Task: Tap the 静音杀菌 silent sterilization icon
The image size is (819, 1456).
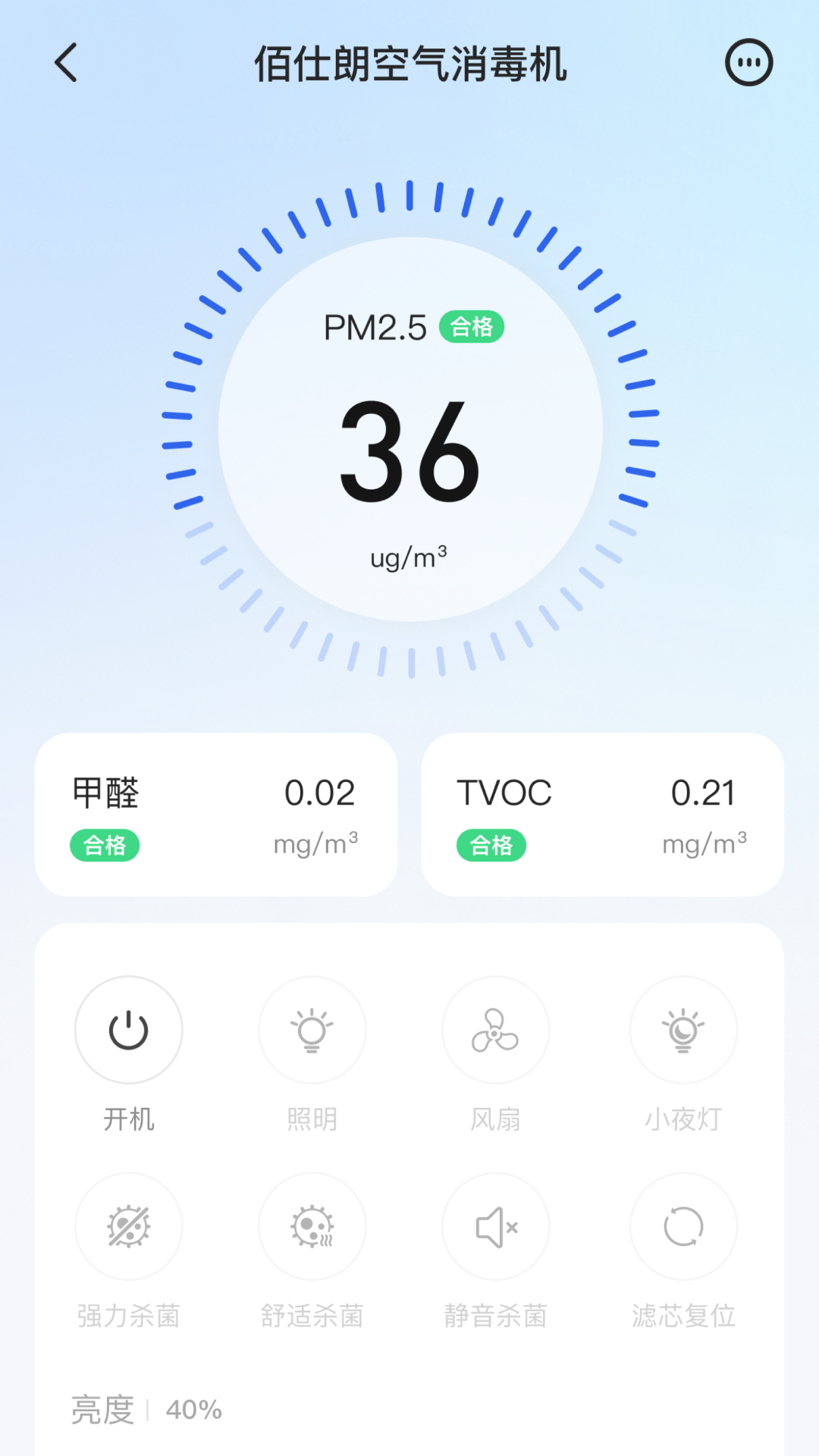Action: [x=497, y=1227]
